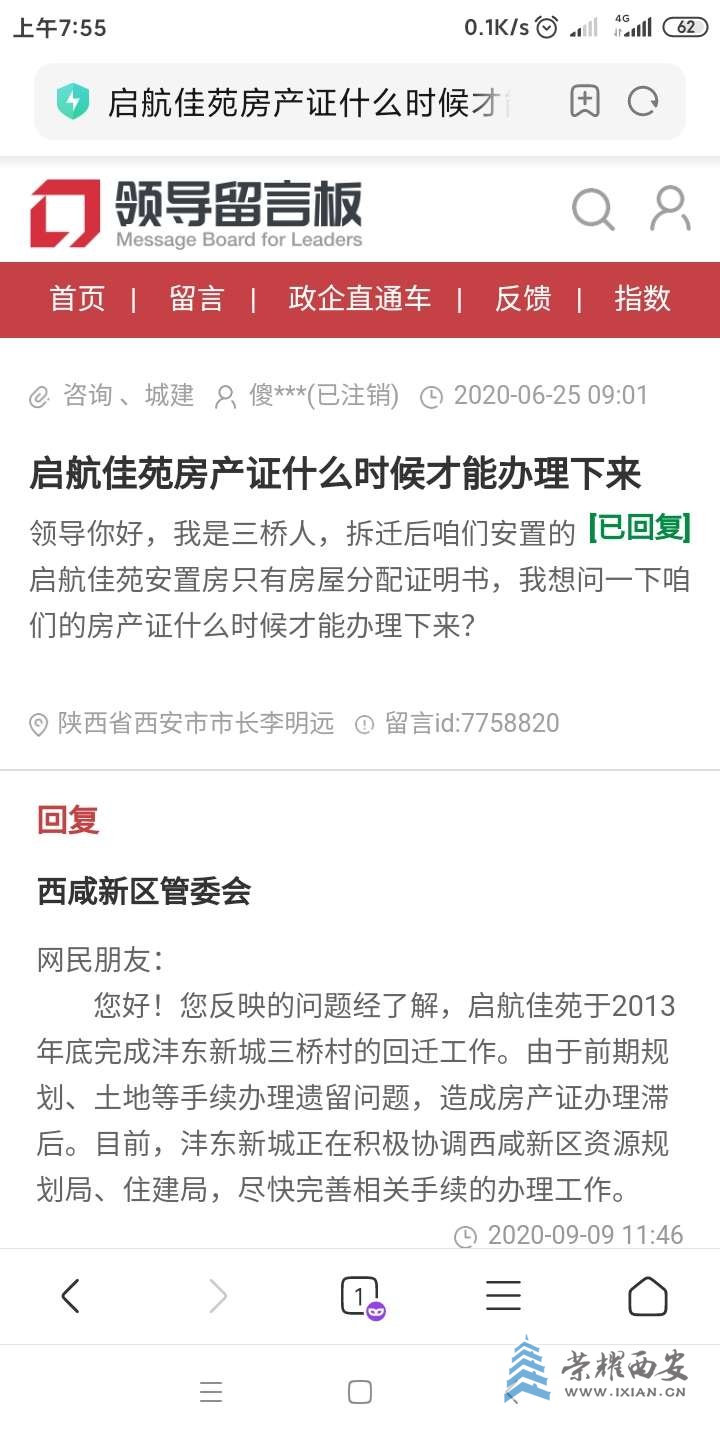720x1440 pixels.
Task: Switch to the 指数 section
Action: tap(642, 299)
